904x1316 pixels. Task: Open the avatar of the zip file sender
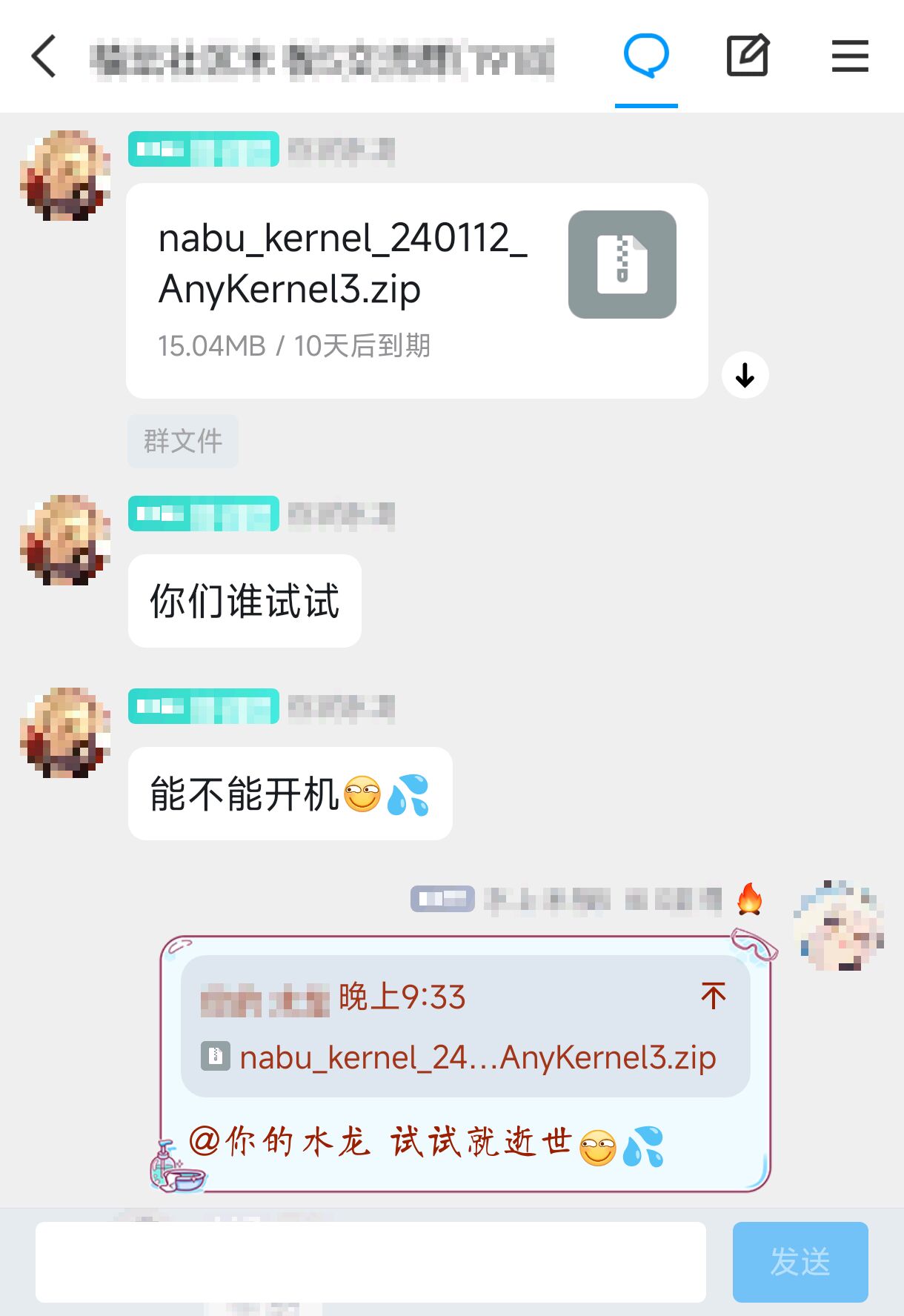point(65,176)
